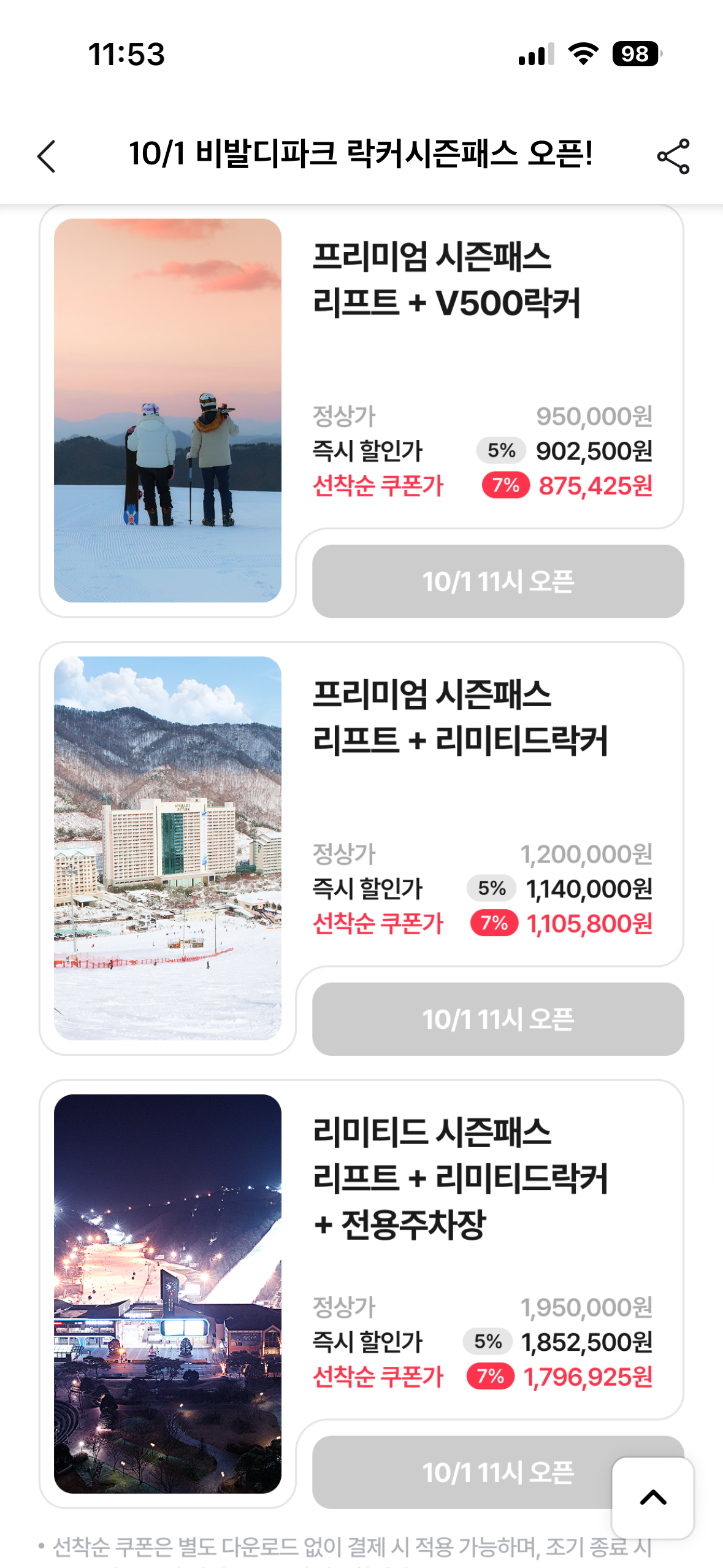Tap the open button under 전용주차장 pass
Image resolution: width=723 pixels, height=1568 pixels.
[460, 1472]
